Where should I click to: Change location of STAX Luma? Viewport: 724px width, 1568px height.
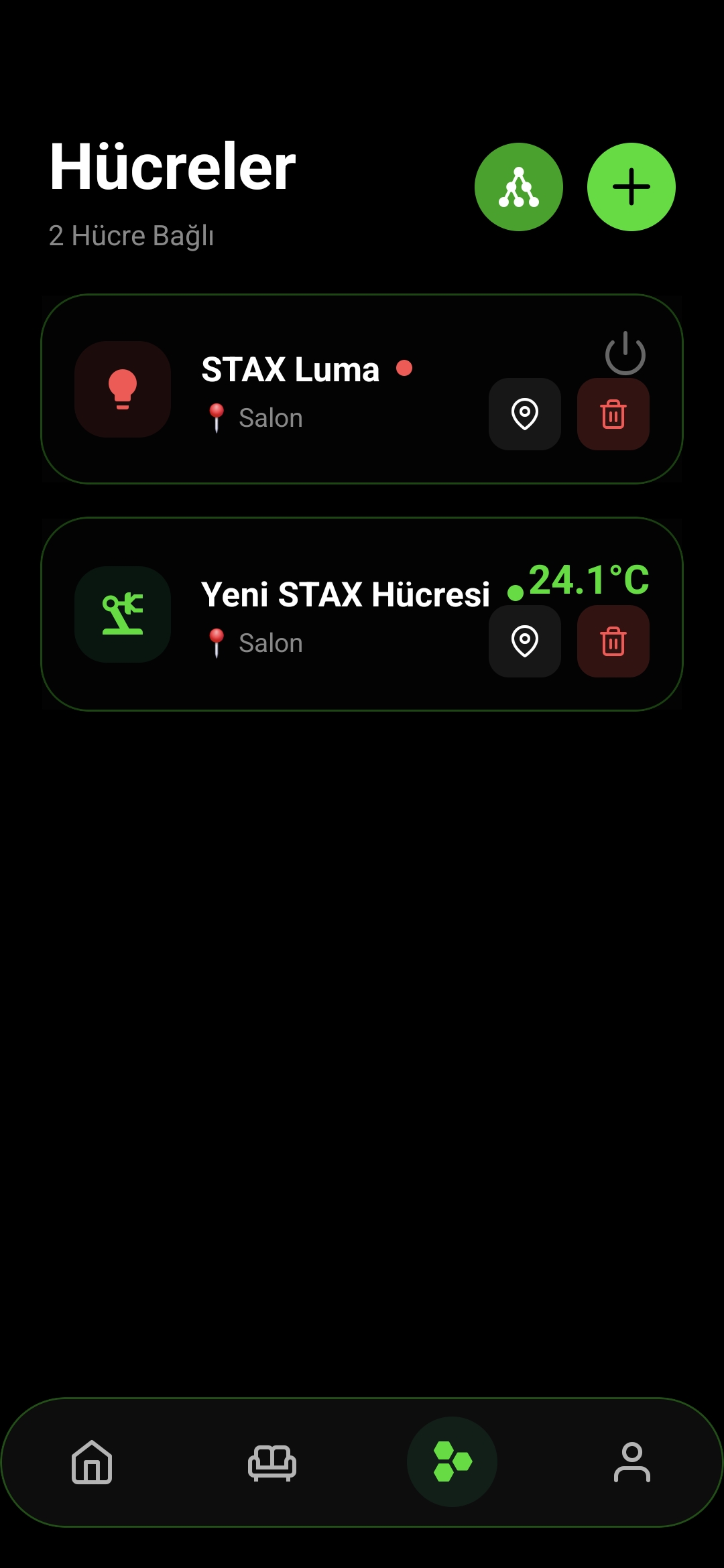[524, 414]
